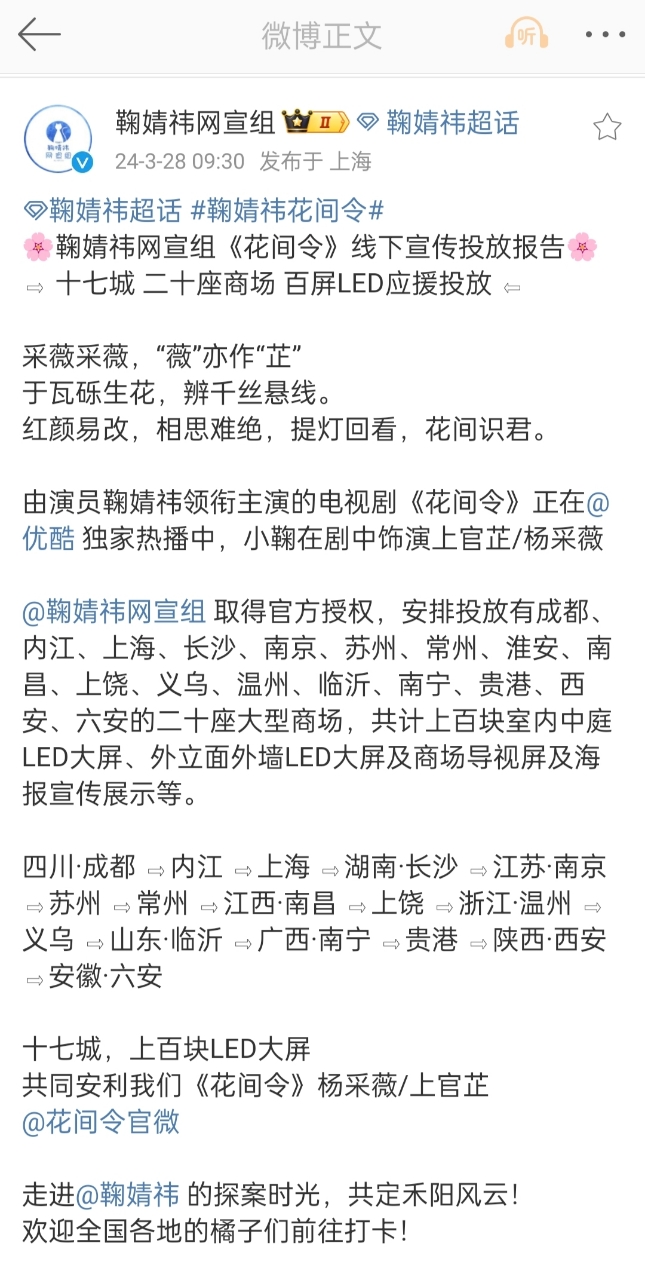Screen dimensions: 645x1280
Task: Go back using the top-left arrow
Action: point(39,35)
